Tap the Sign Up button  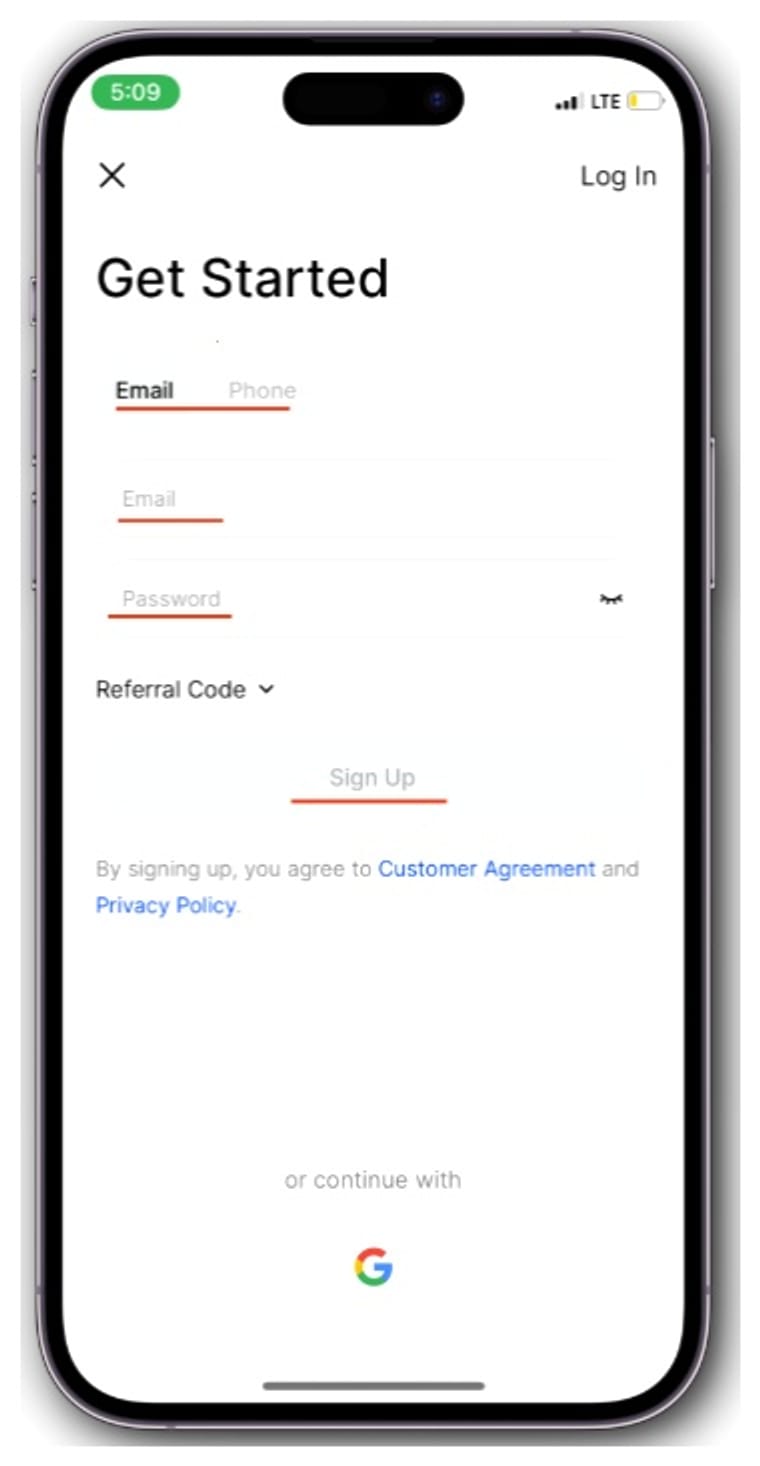372,778
